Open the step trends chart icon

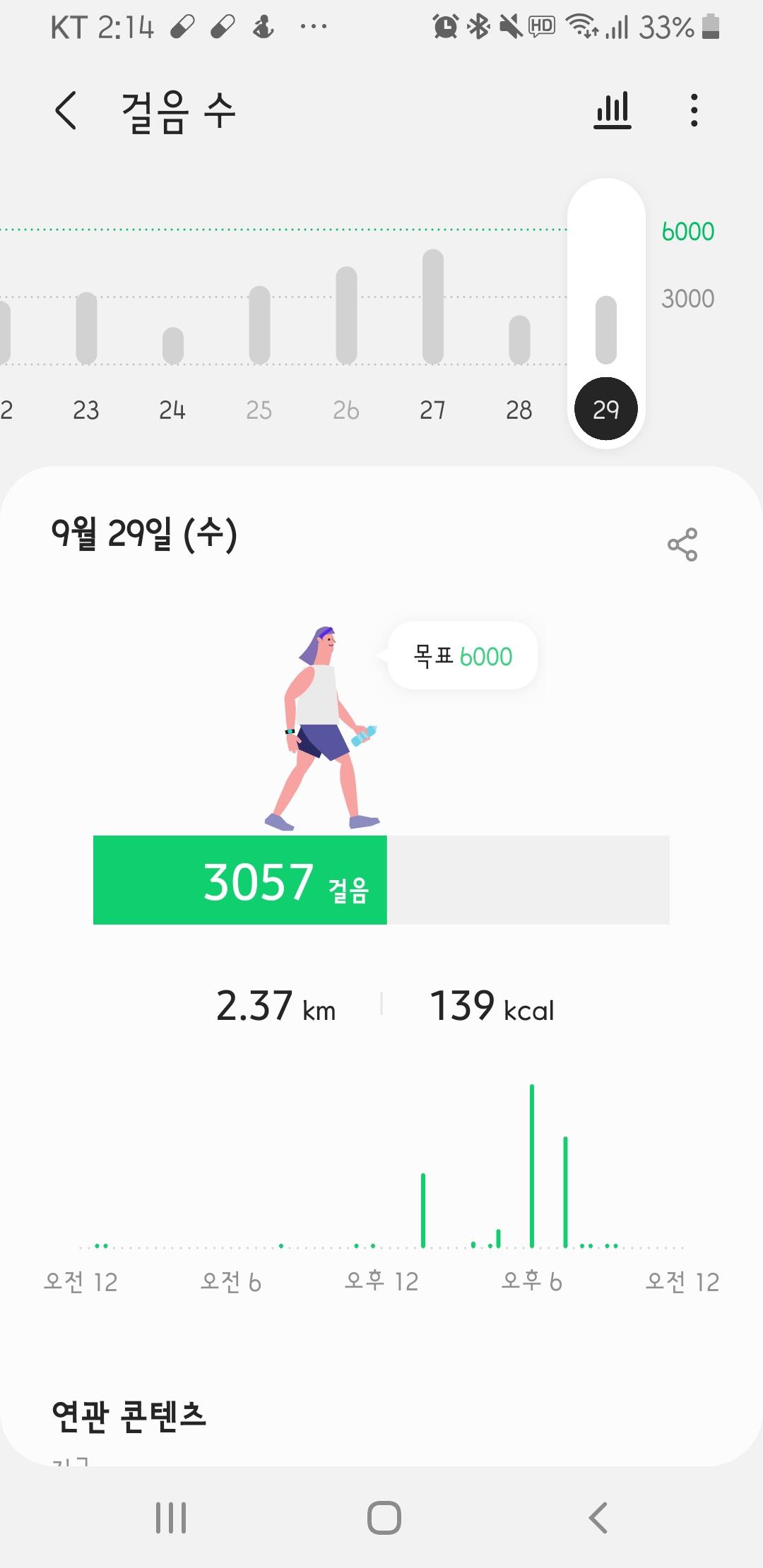612,111
